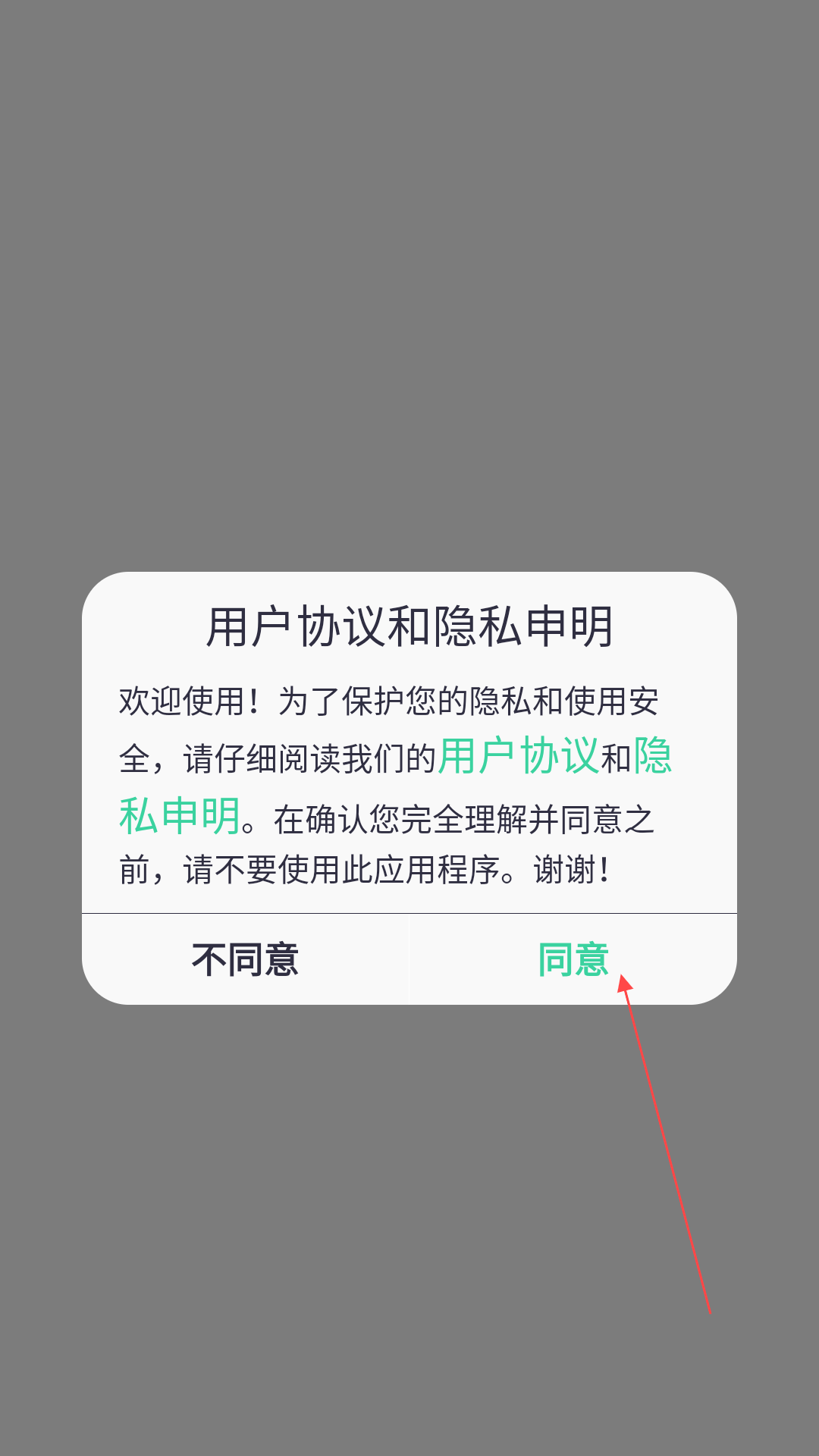Decline by tapping 不同意
Image resolution: width=819 pixels, height=1456 pixels.
(x=245, y=960)
